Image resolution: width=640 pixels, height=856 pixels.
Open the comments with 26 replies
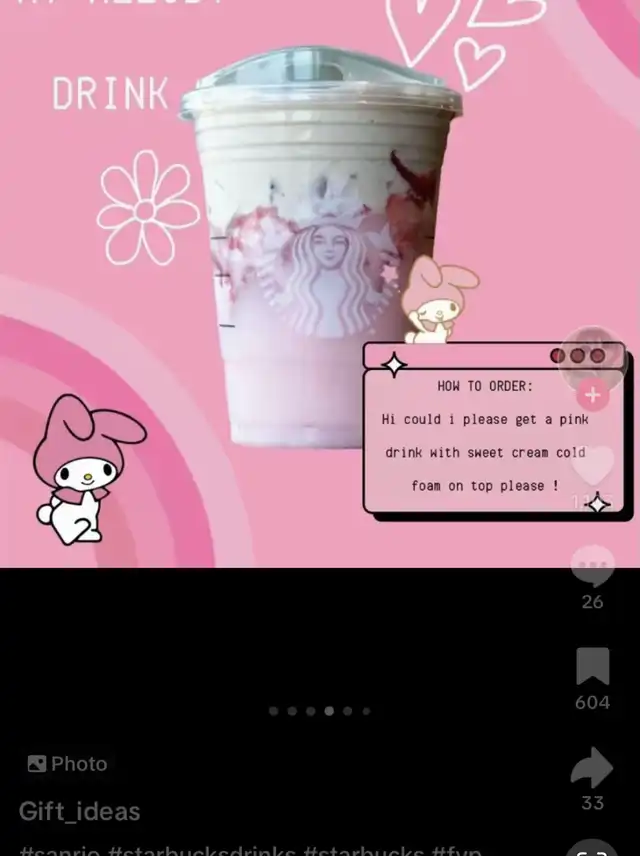(x=593, y=567)
